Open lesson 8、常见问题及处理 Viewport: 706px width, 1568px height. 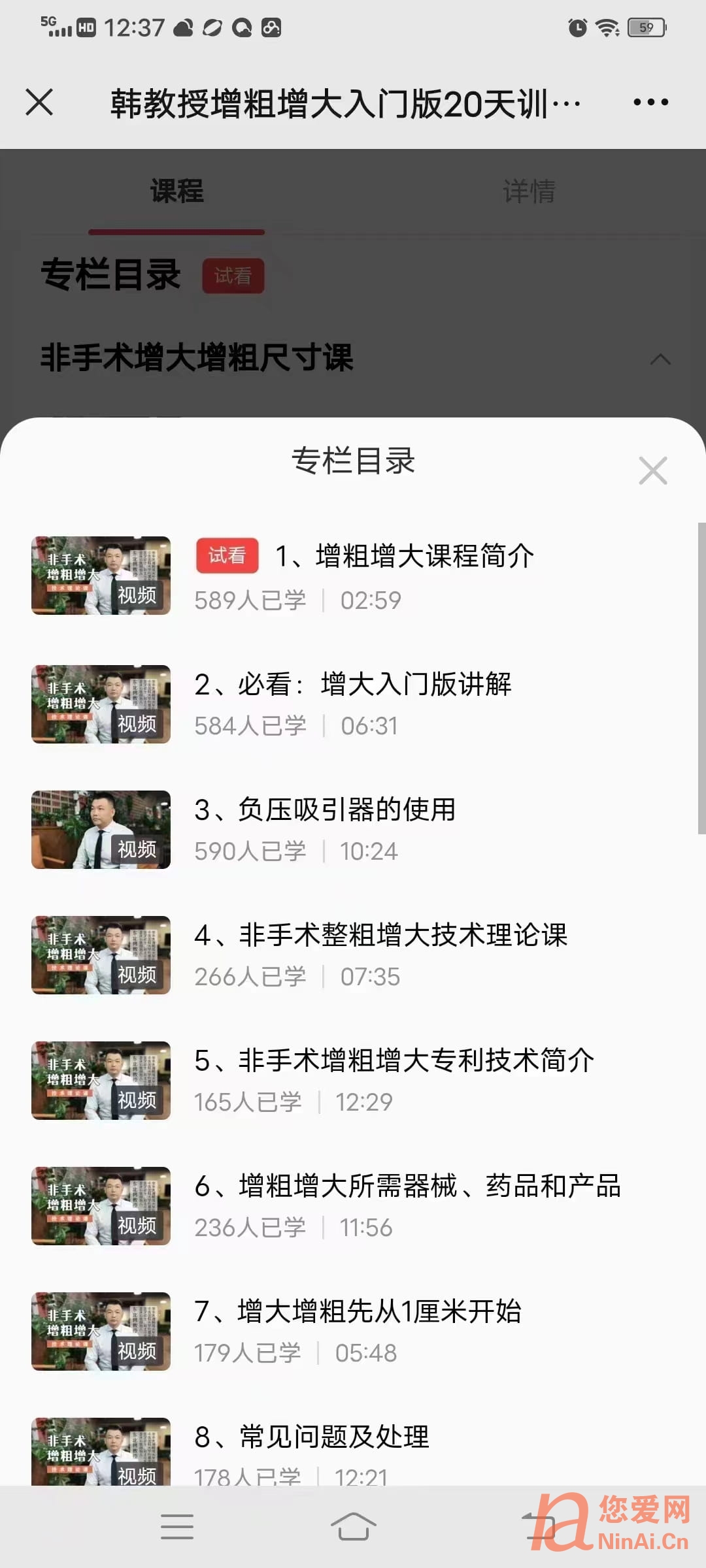tap(353, 1452)
